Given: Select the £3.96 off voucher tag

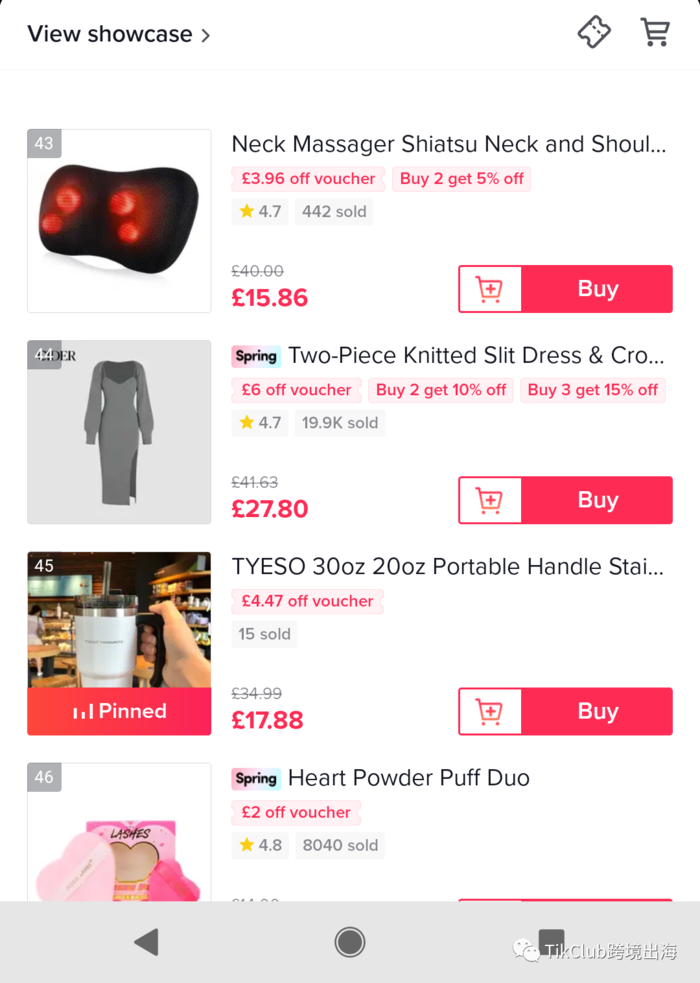Looking at the screenshot, I should tap(308, 179).
